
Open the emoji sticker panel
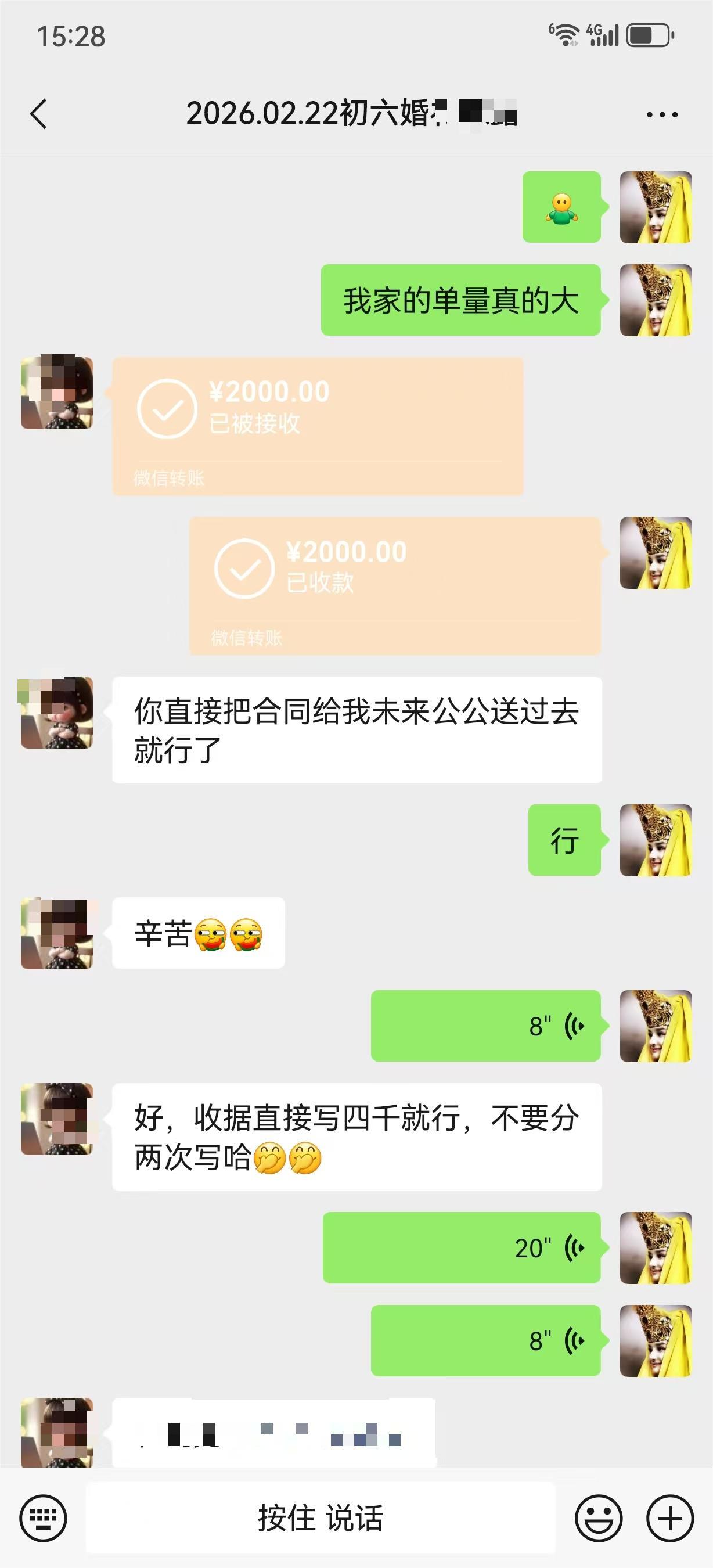click(x=599, y=1517)
